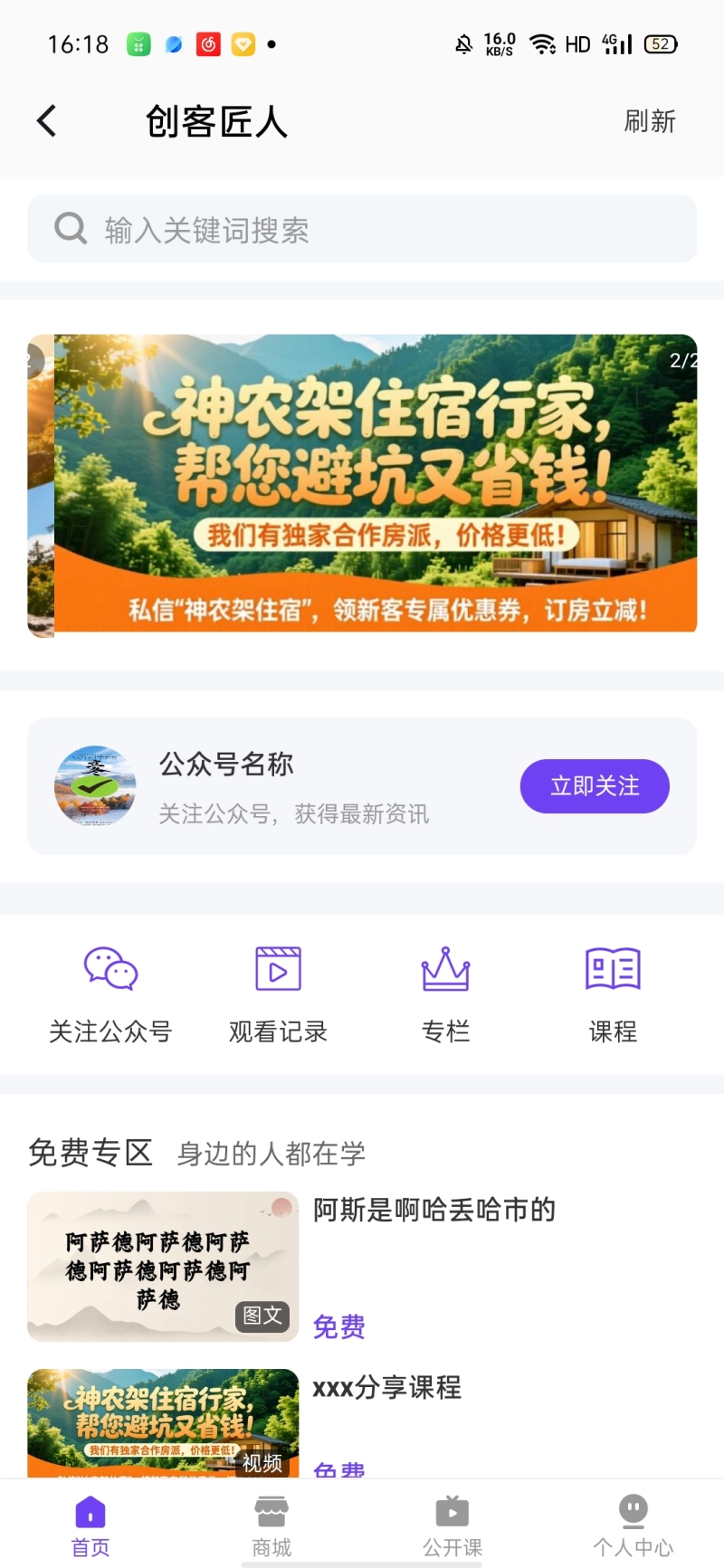Screen dimensions: 724x1568
Task: Switch to the 商城 tab
Action: click(271, 1526)
